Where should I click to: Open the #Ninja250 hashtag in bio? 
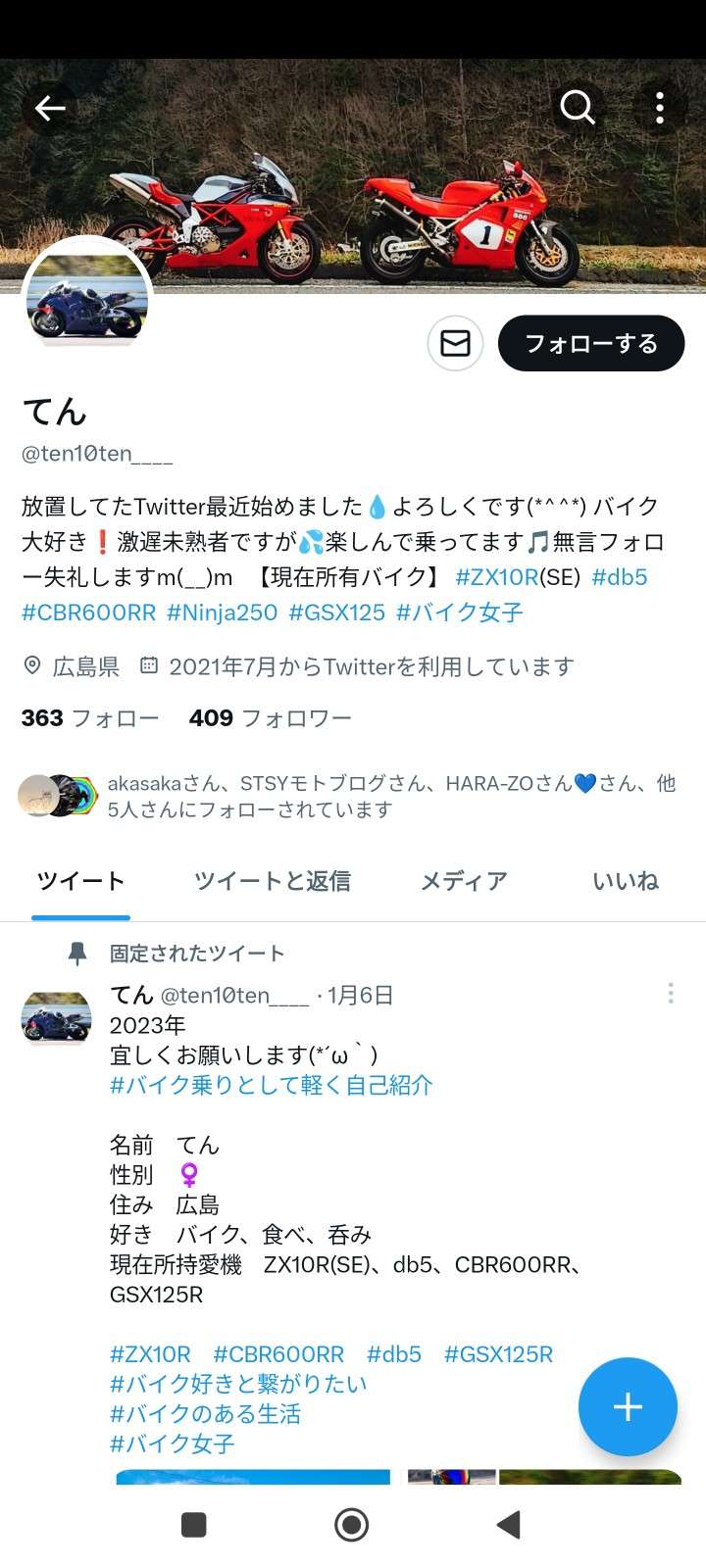pos(223,612)
